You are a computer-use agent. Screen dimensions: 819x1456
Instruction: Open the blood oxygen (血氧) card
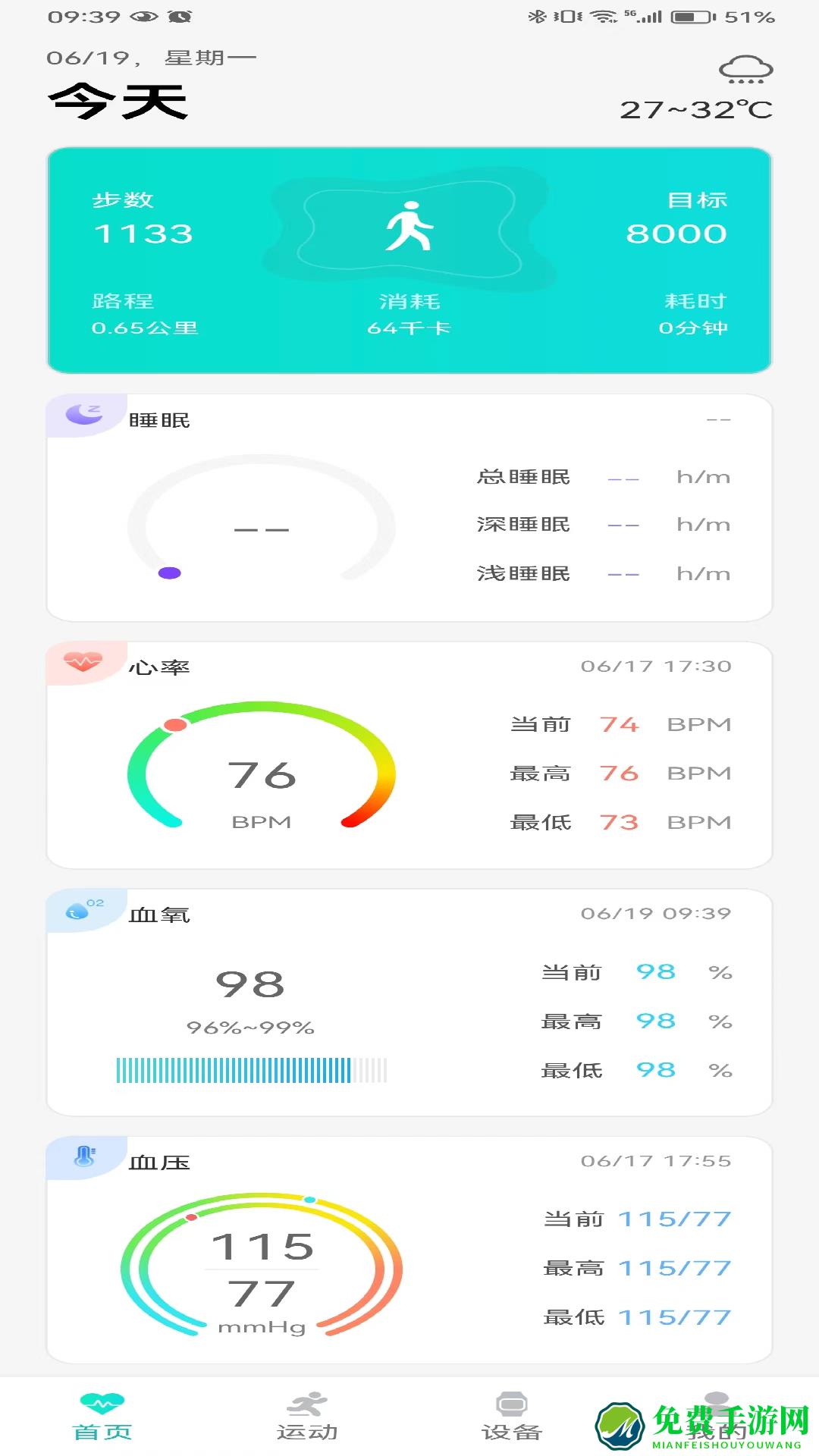pyautogui.click(x=409, y=1003)
